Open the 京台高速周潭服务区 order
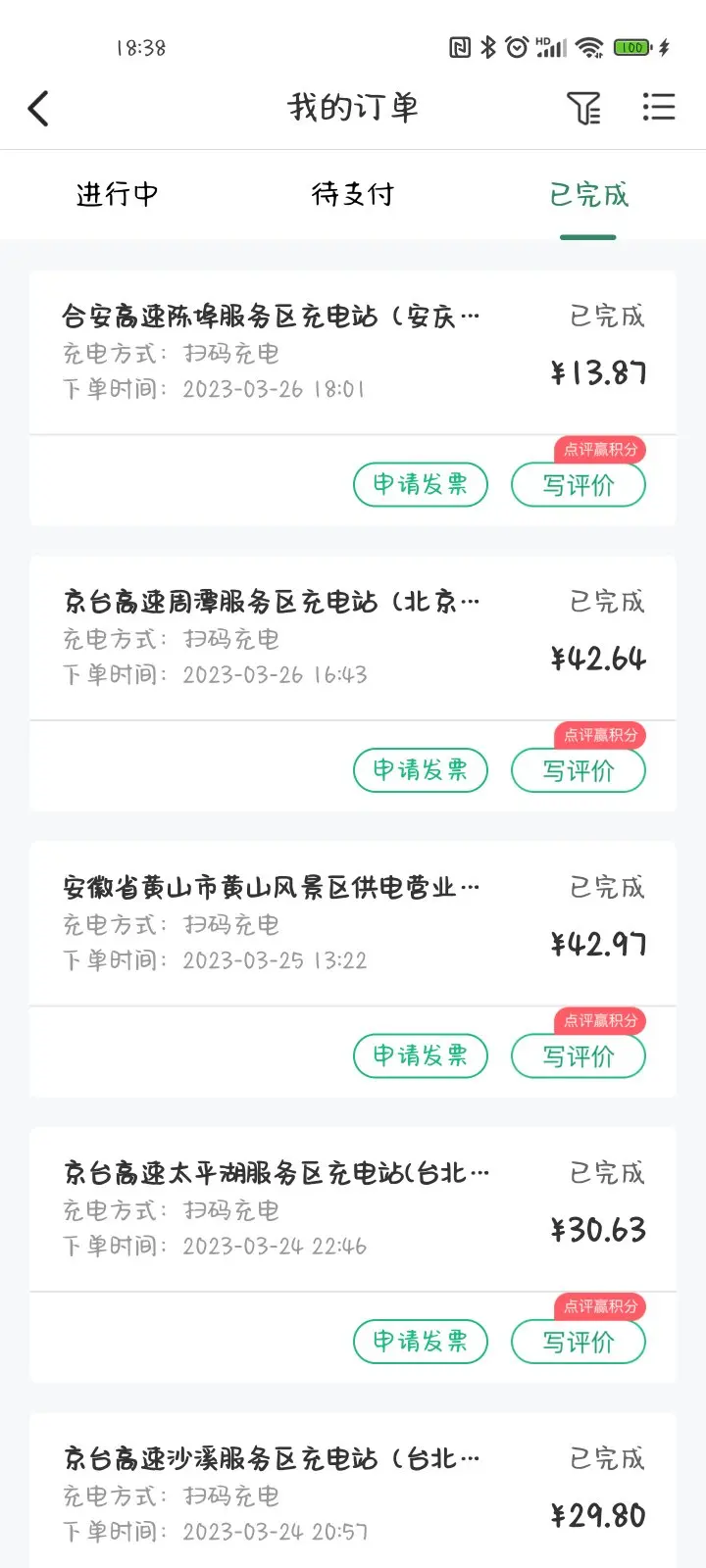The image size is (706, 1568). tap(353, 638)
